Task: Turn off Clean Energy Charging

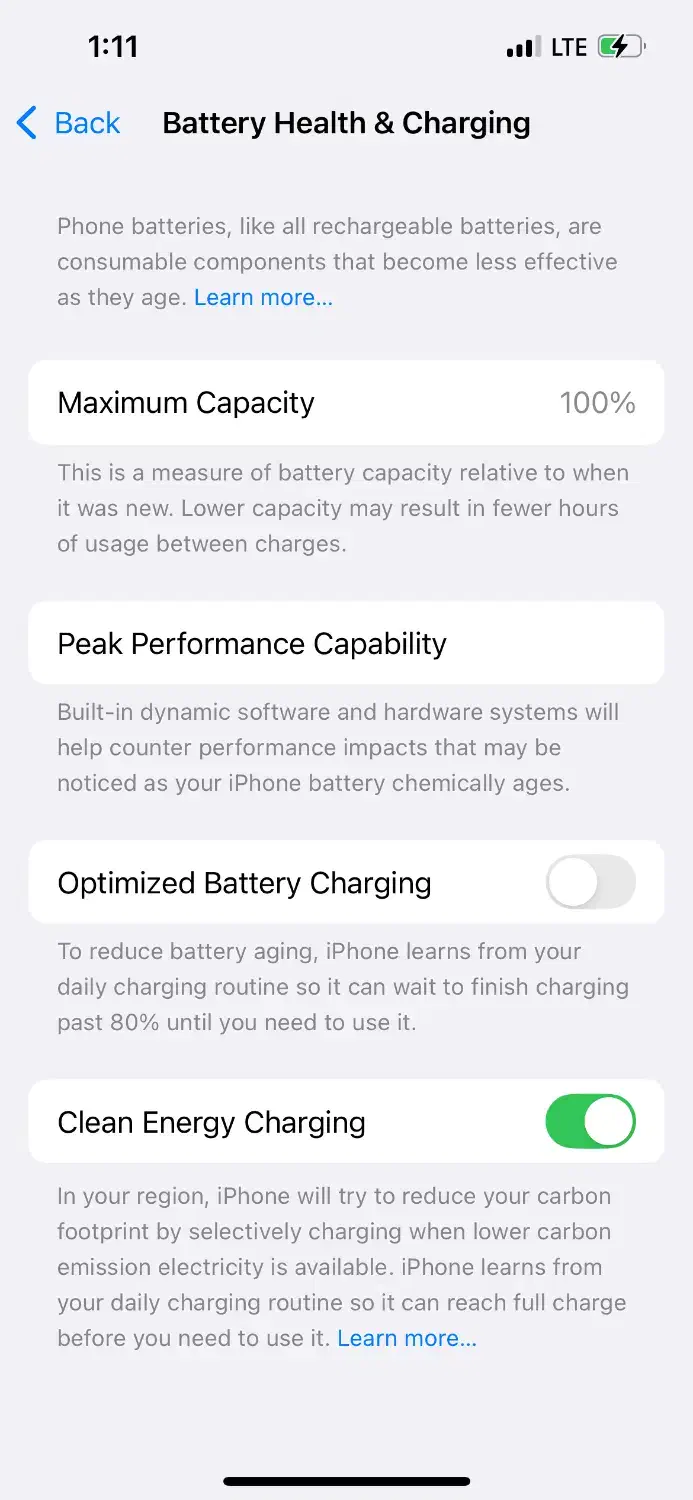Action: (x=590, y=1121)
